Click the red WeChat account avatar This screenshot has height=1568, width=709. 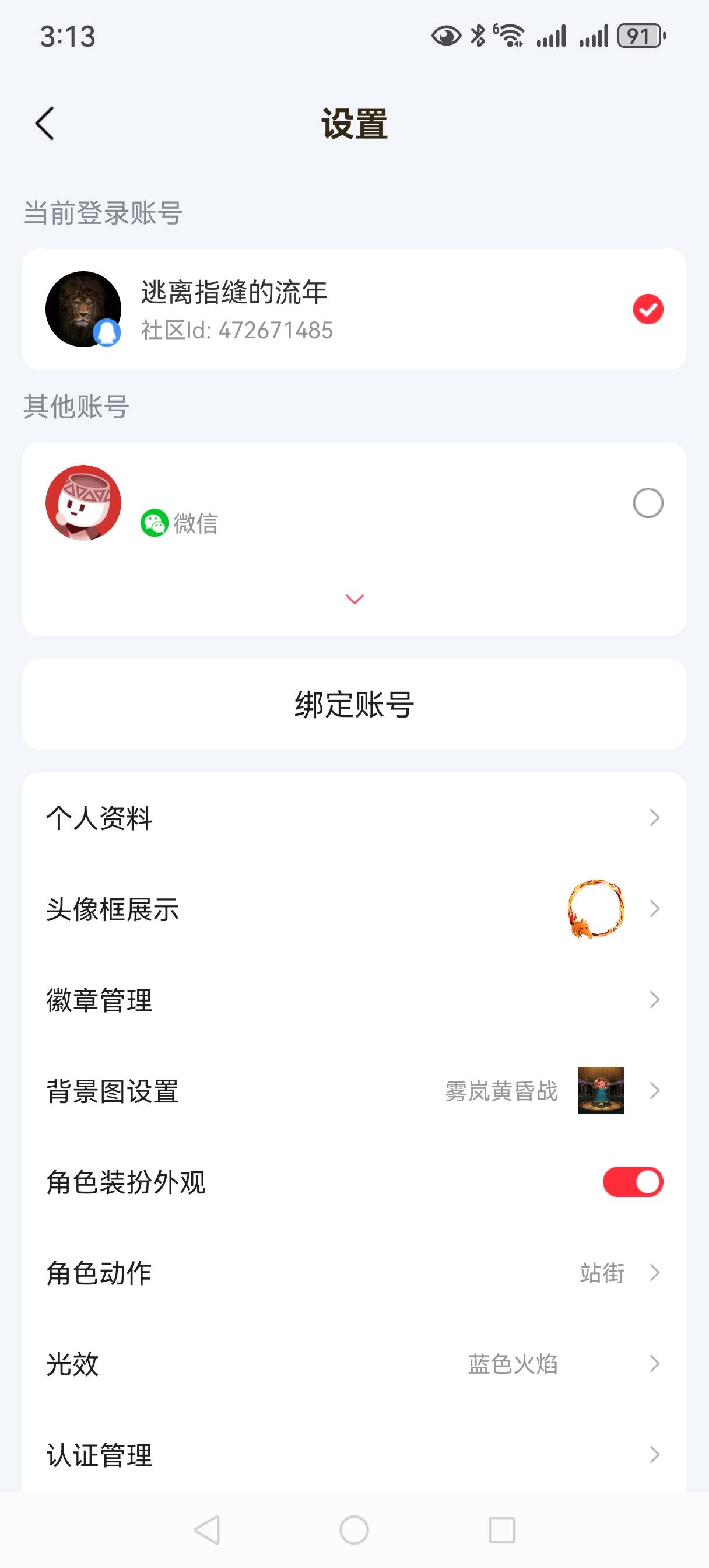83,503
